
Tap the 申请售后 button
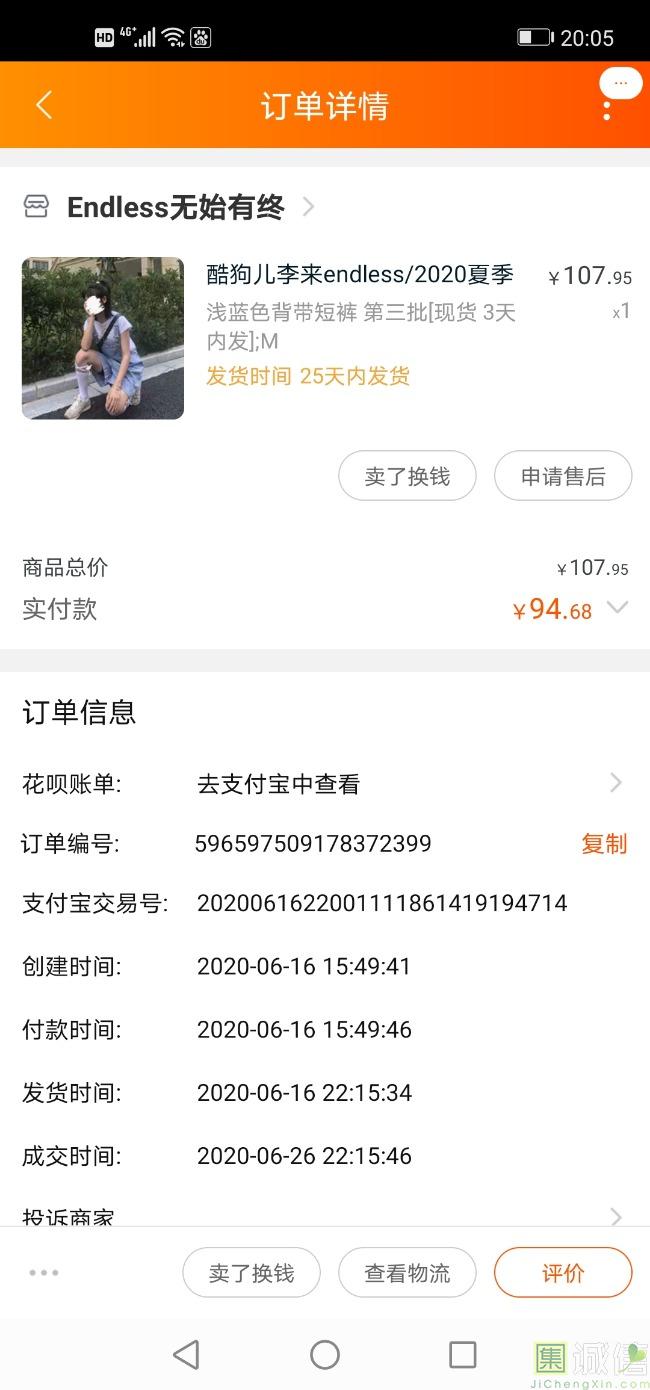coord(563,476)
